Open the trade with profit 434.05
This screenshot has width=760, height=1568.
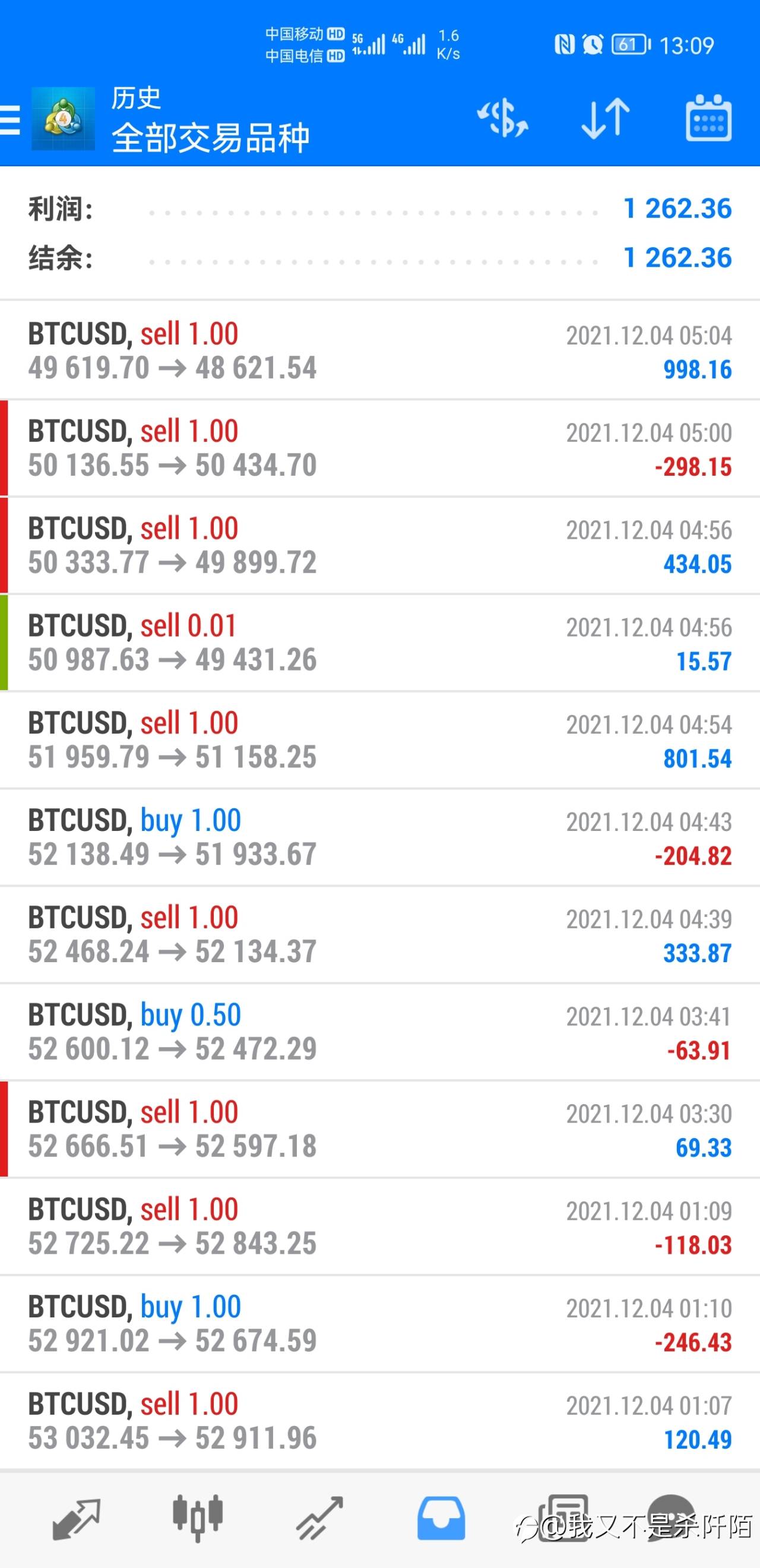point(379,545)
